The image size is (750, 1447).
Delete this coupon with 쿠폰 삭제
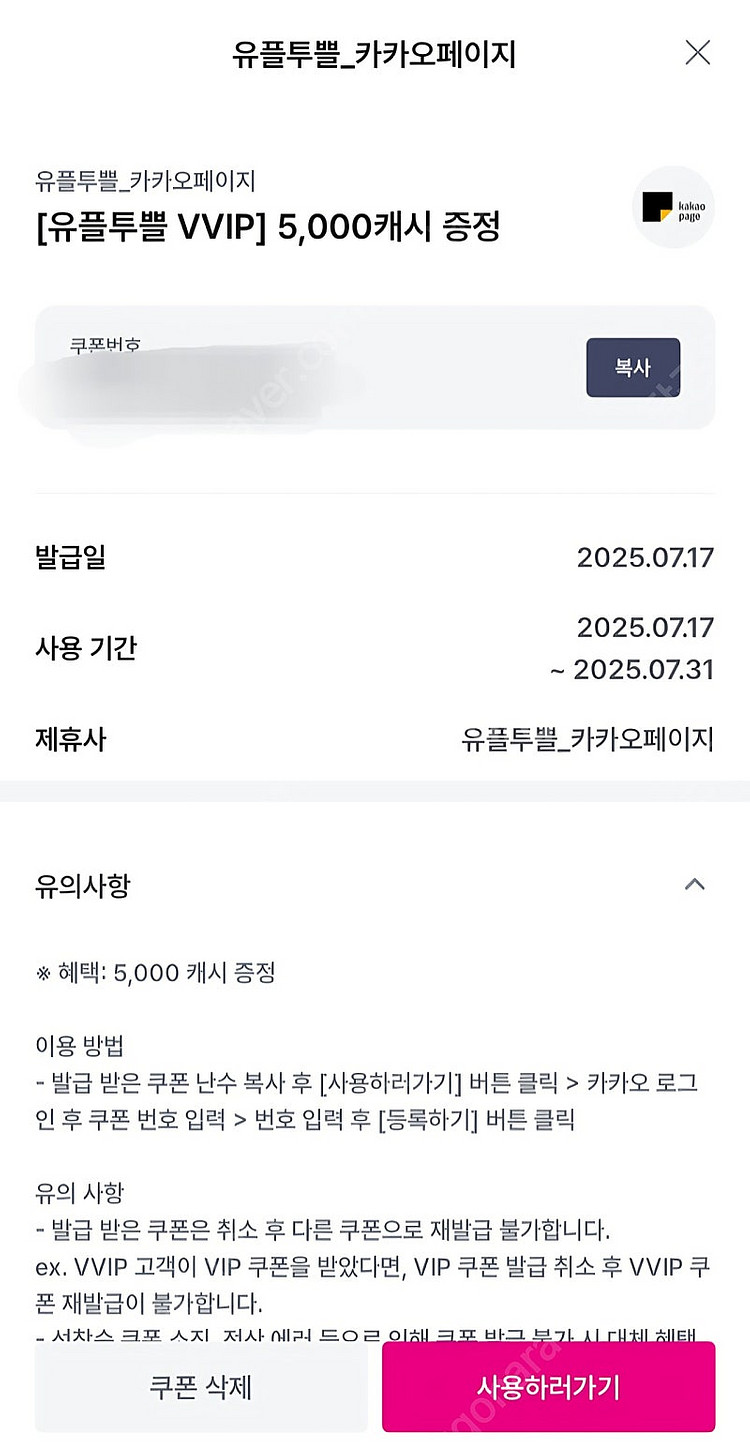[201, 1387]
